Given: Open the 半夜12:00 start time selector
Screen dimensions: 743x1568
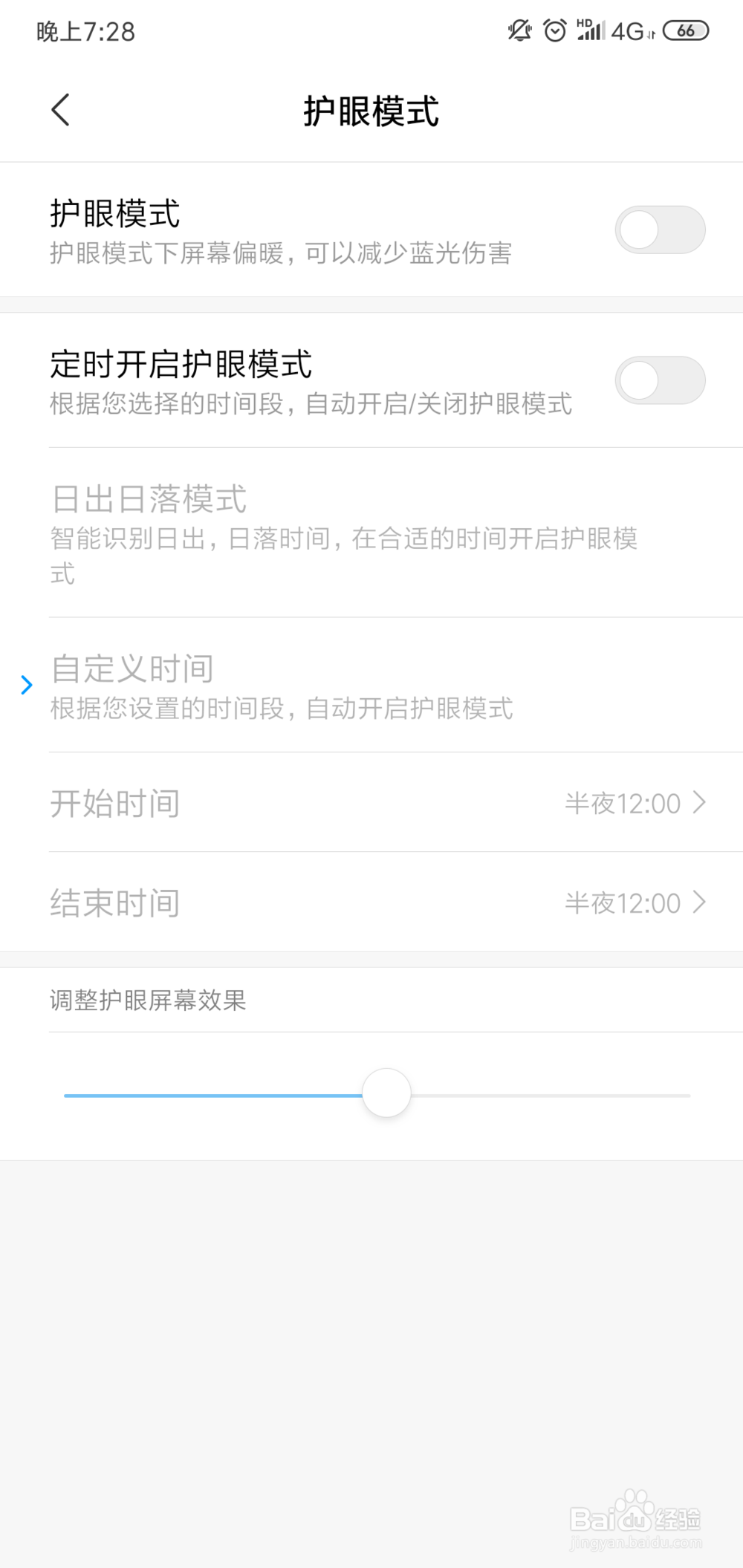Looking at the screenshot, I should tap(625, 803).
